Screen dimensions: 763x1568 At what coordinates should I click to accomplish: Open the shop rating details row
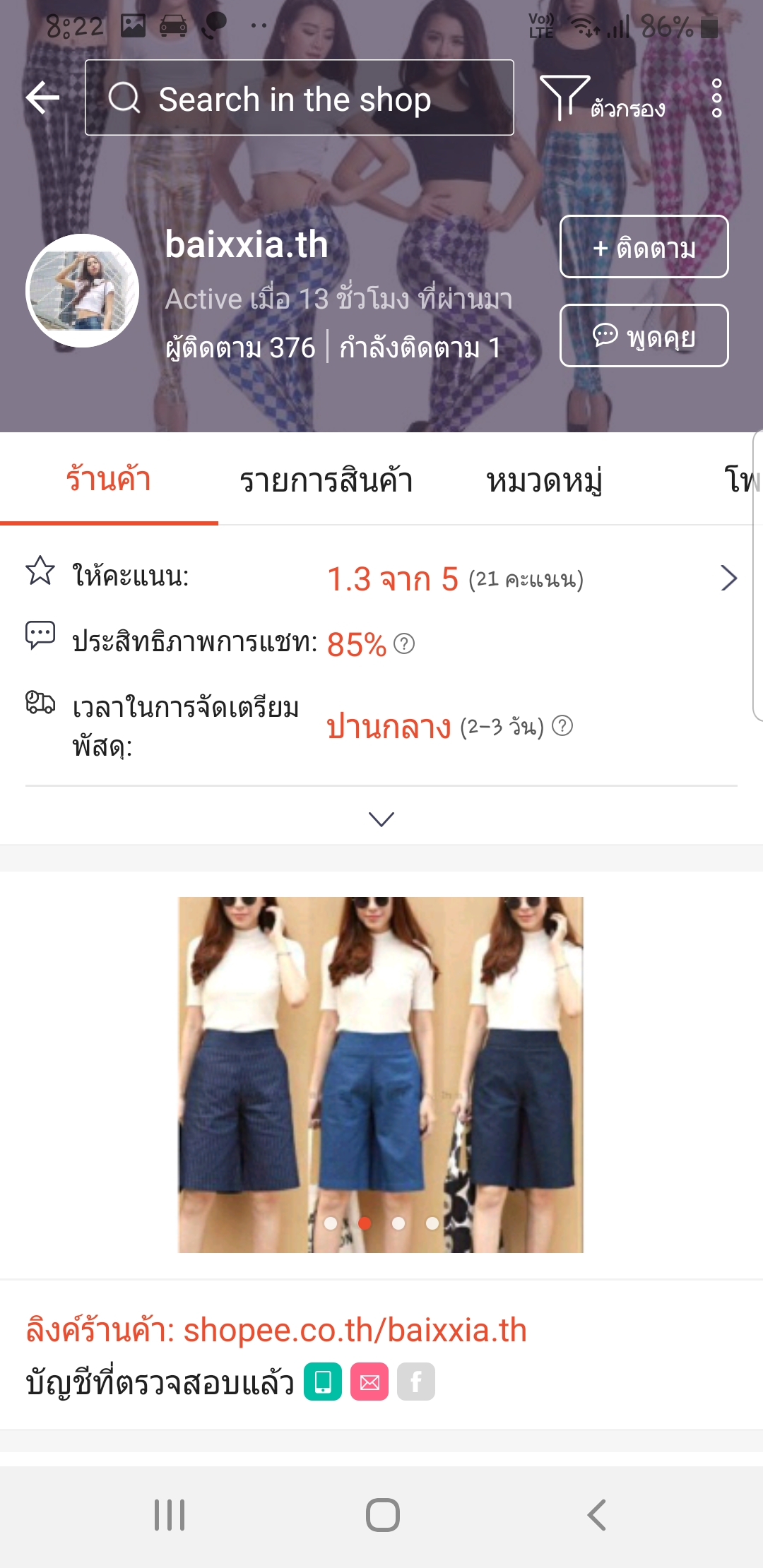click(381, 578)
